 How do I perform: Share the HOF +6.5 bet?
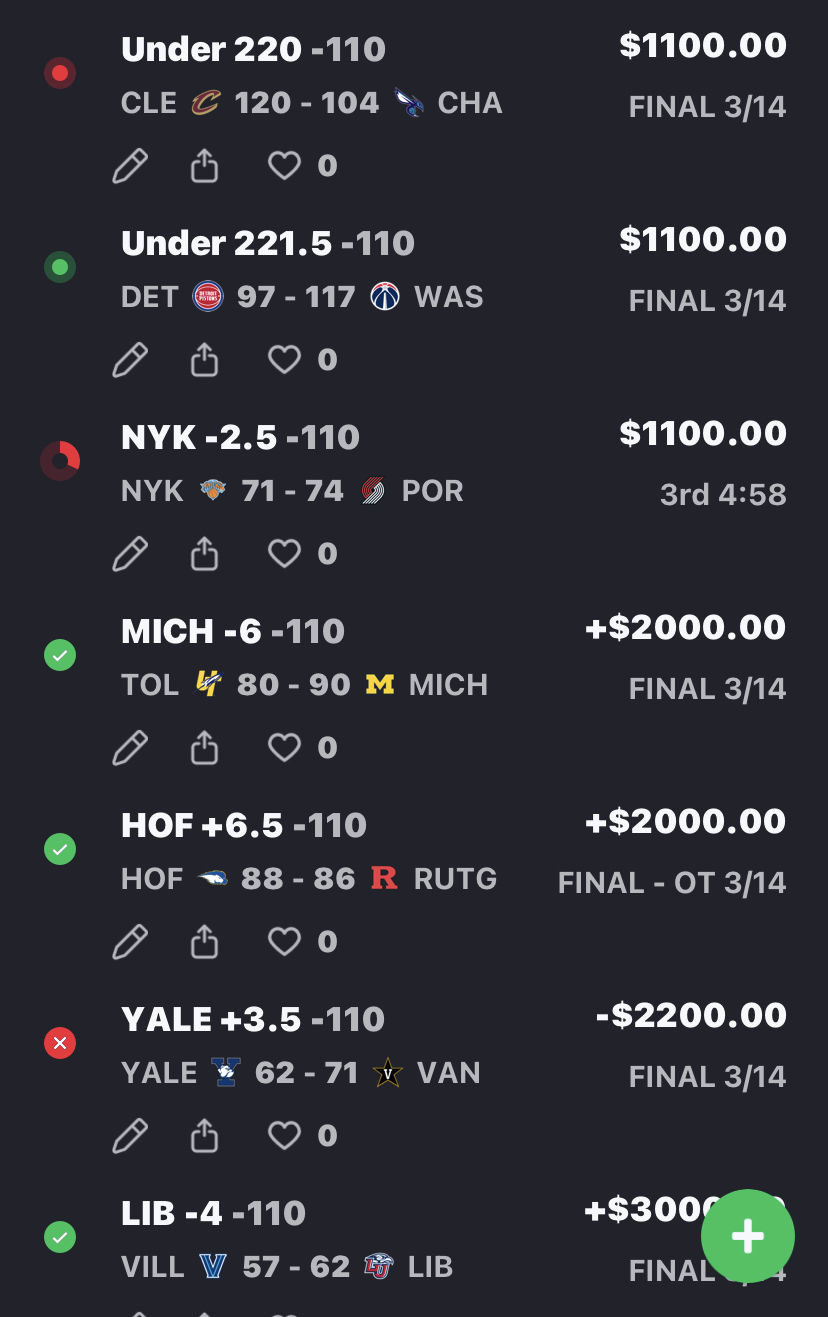204,942
